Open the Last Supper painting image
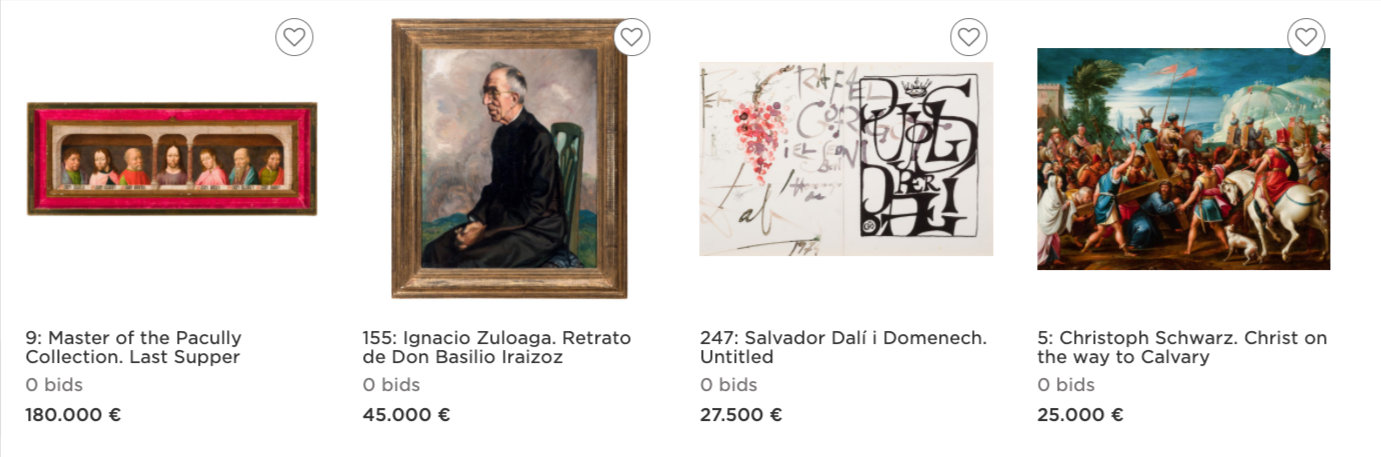Image resolution: width=1381 pixels, height=457 pixels. pyautogui.click(x=172, y=159)
